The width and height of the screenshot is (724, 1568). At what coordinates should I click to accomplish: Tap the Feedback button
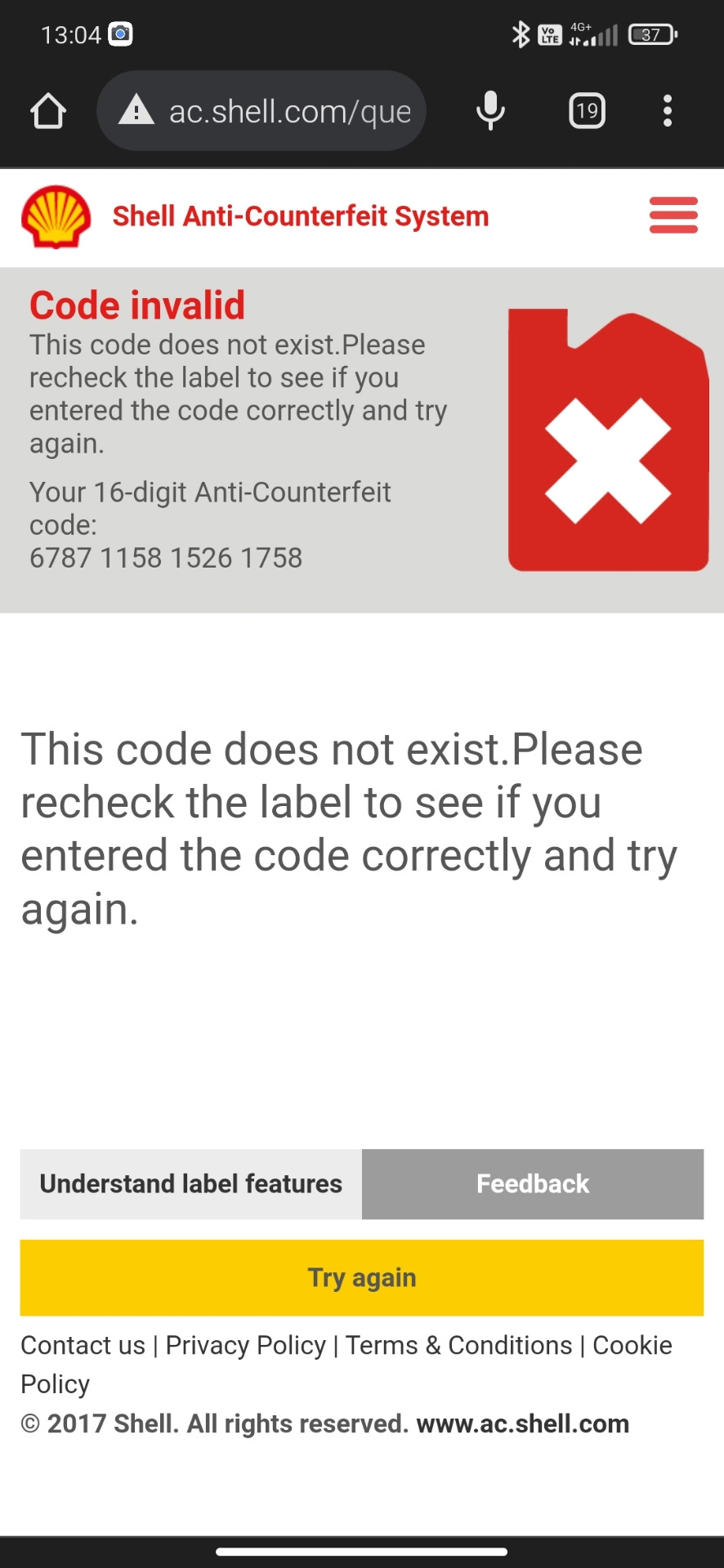(533, 1184)
